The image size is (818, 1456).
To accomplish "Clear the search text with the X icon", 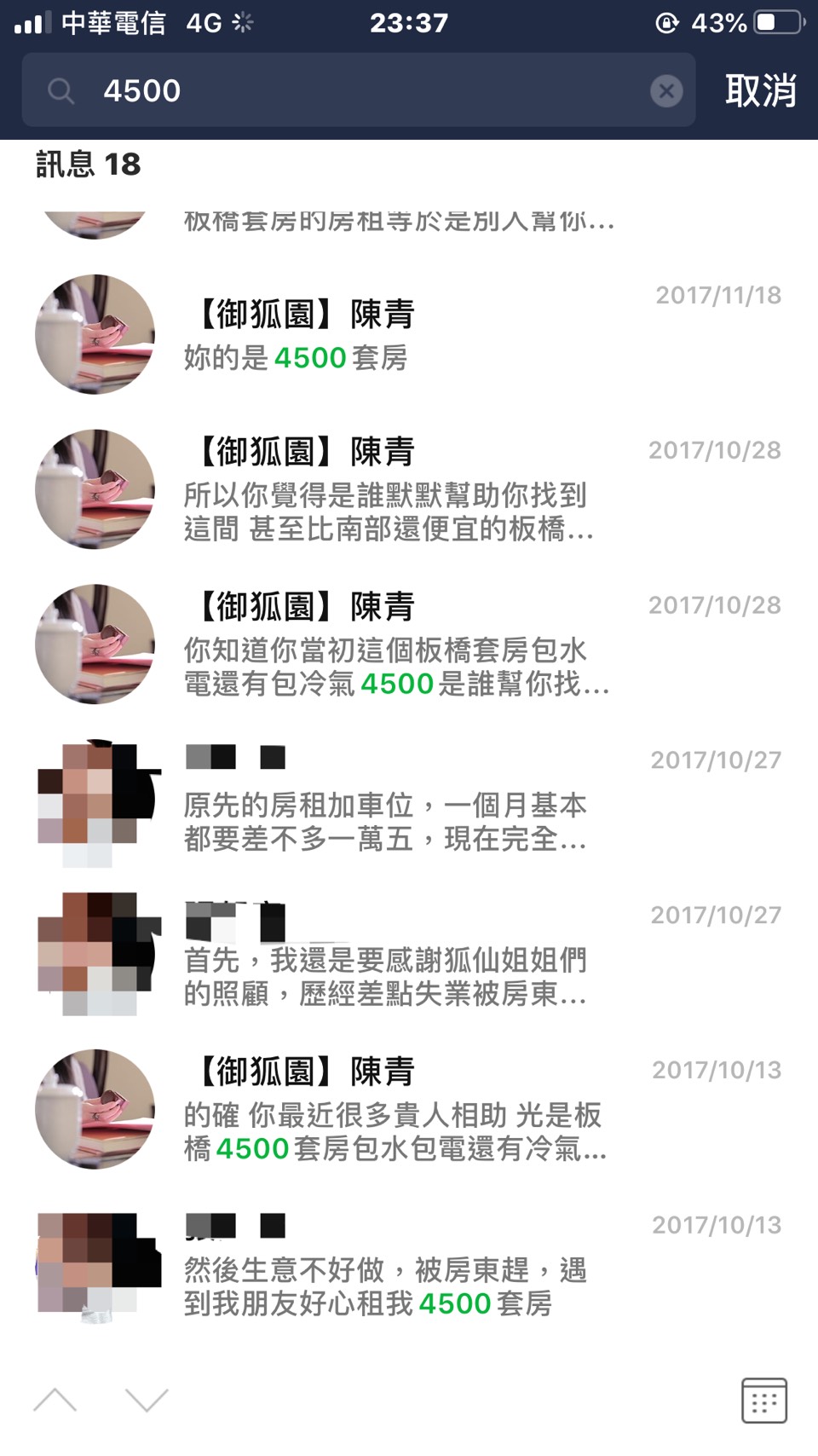I will tap(666, 90).
